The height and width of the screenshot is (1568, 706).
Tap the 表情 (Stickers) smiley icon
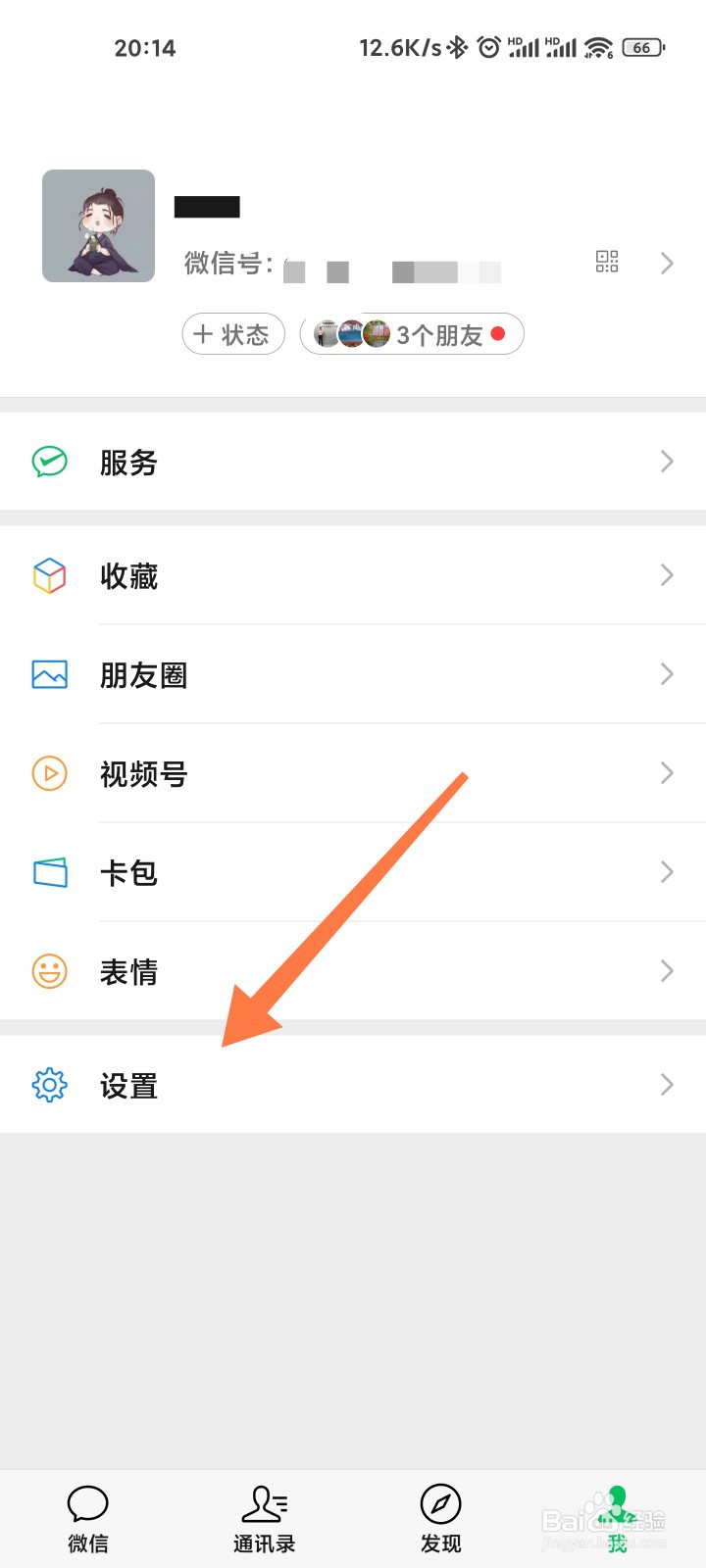click(49, 971)
